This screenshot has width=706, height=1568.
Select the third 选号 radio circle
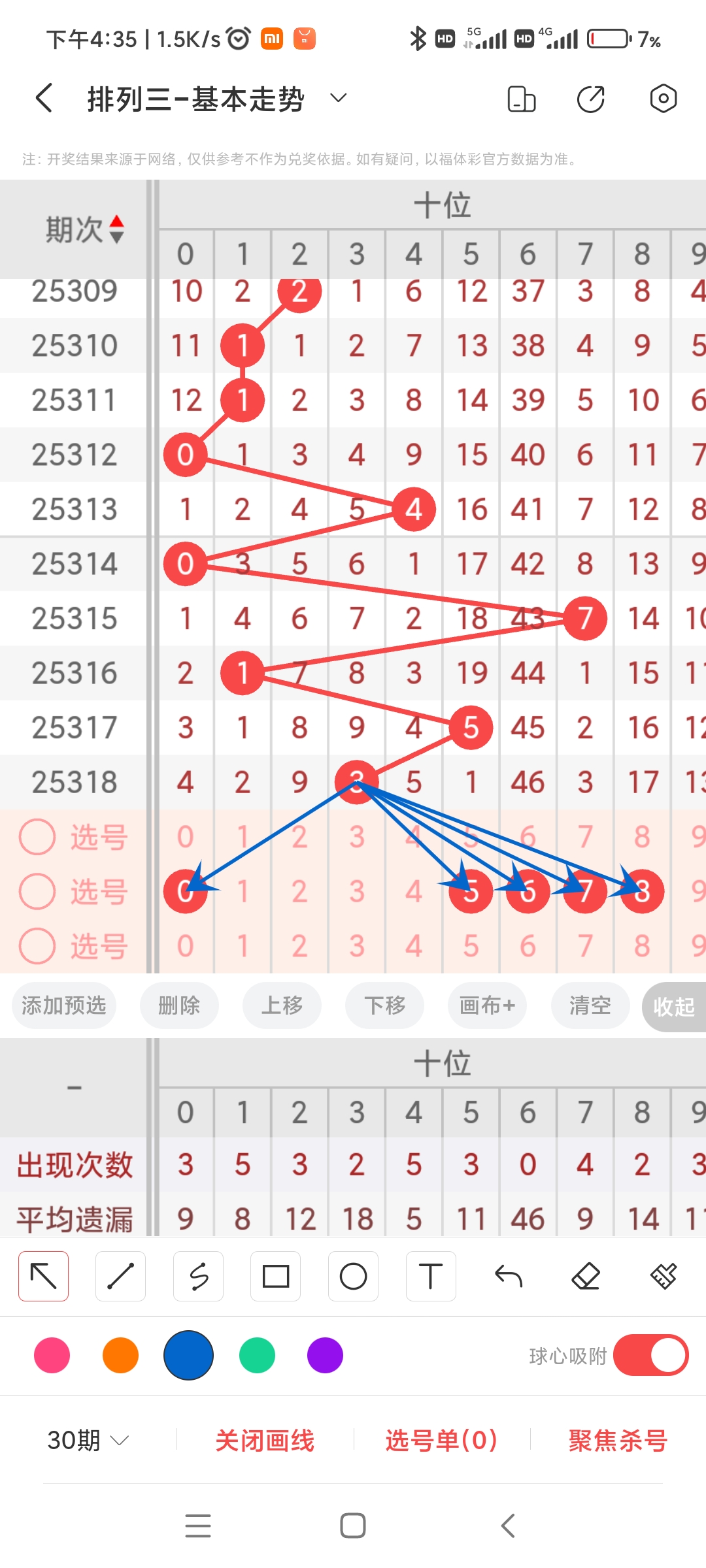(38, 945)
